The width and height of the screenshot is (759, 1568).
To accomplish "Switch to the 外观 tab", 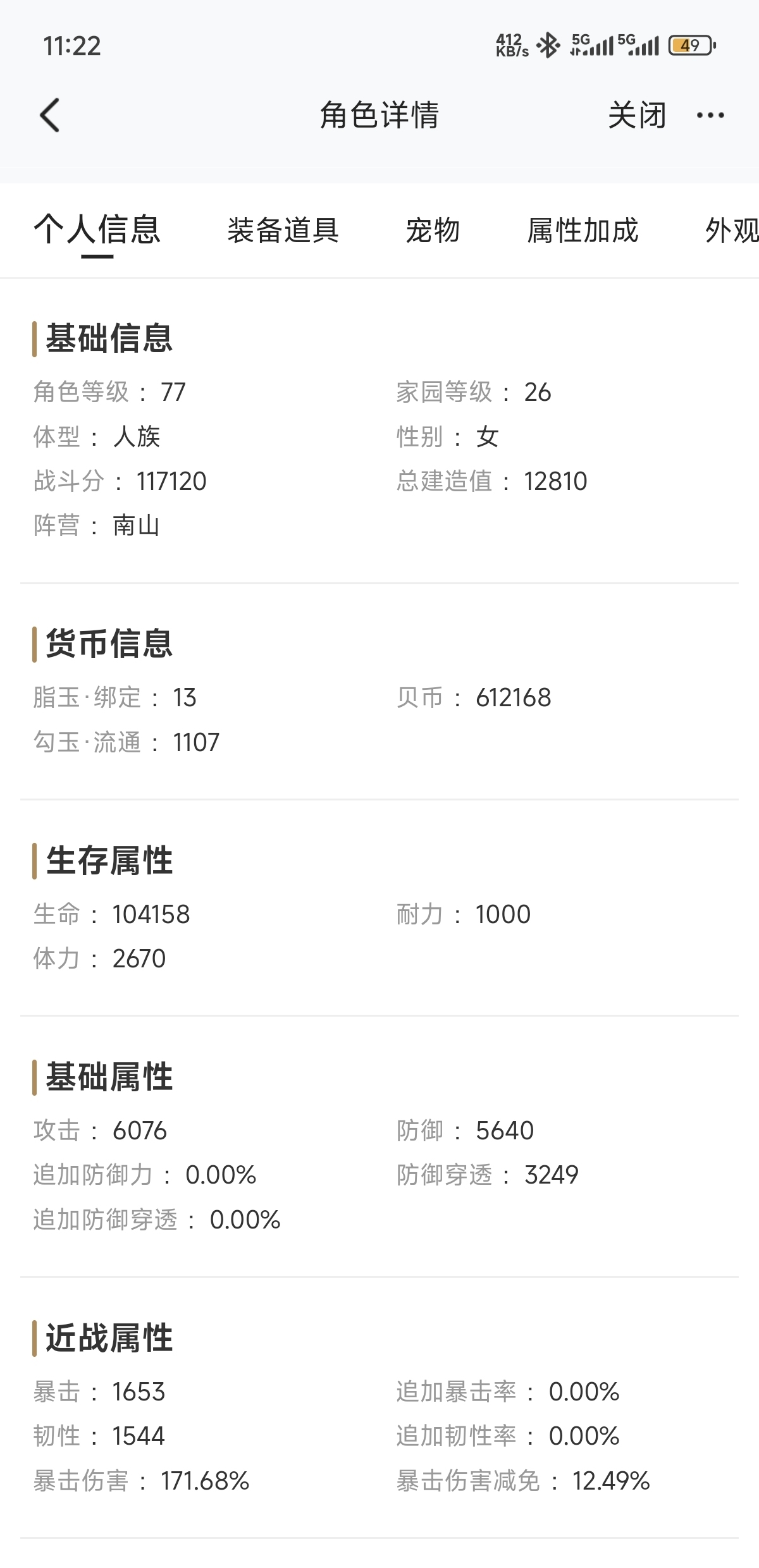I will 731,230.
